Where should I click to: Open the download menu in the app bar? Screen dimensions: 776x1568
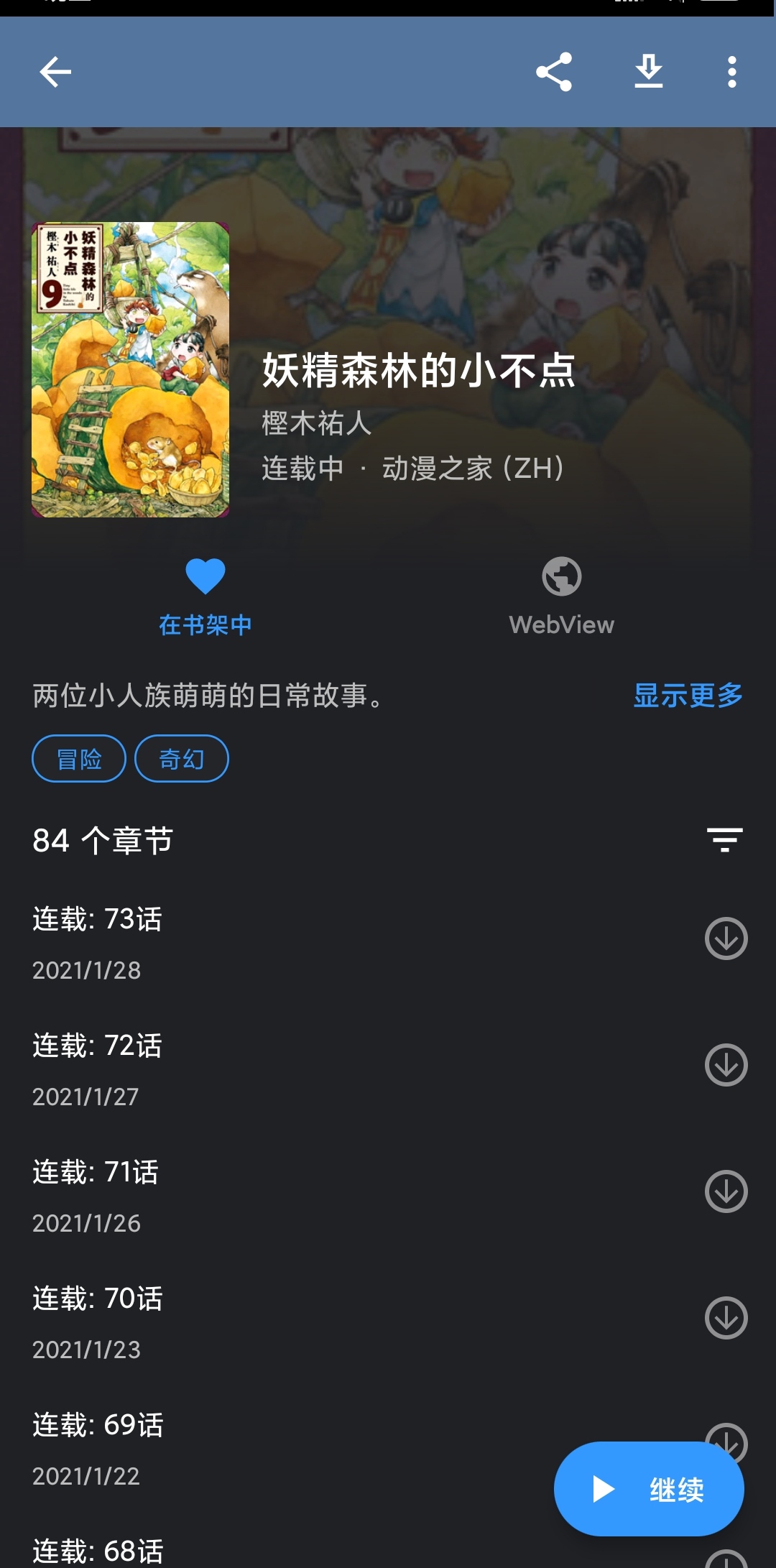648,72
